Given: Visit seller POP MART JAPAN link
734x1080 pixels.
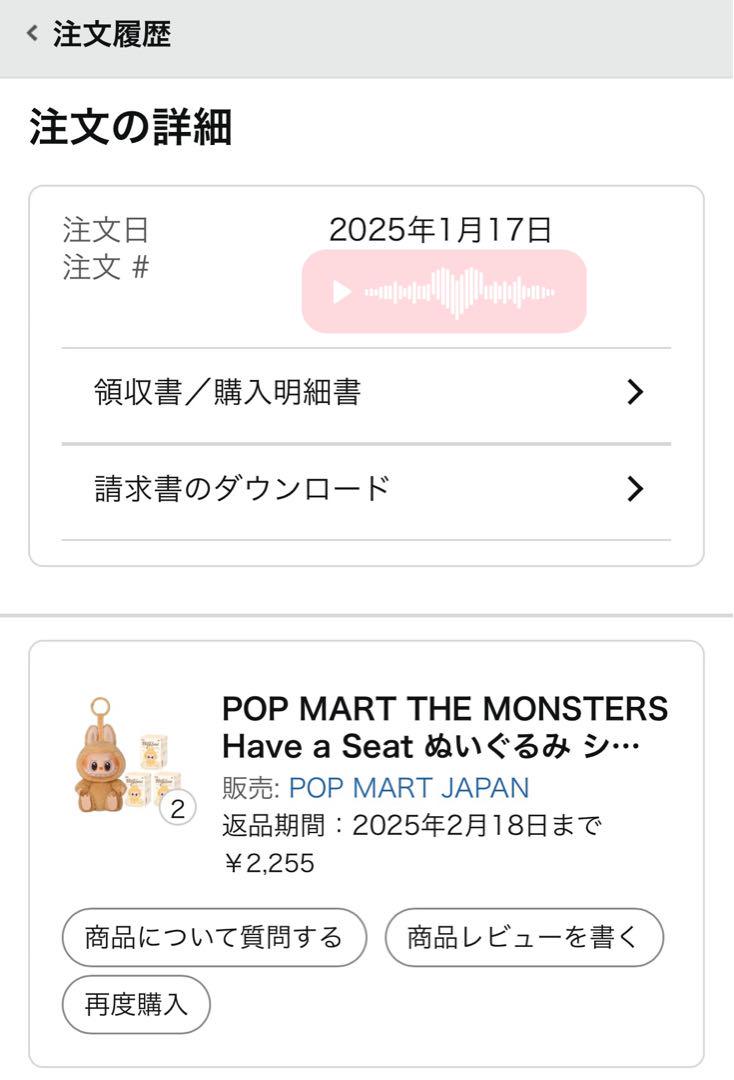Looking at the screenshot, I should click(x=408, y=788).
